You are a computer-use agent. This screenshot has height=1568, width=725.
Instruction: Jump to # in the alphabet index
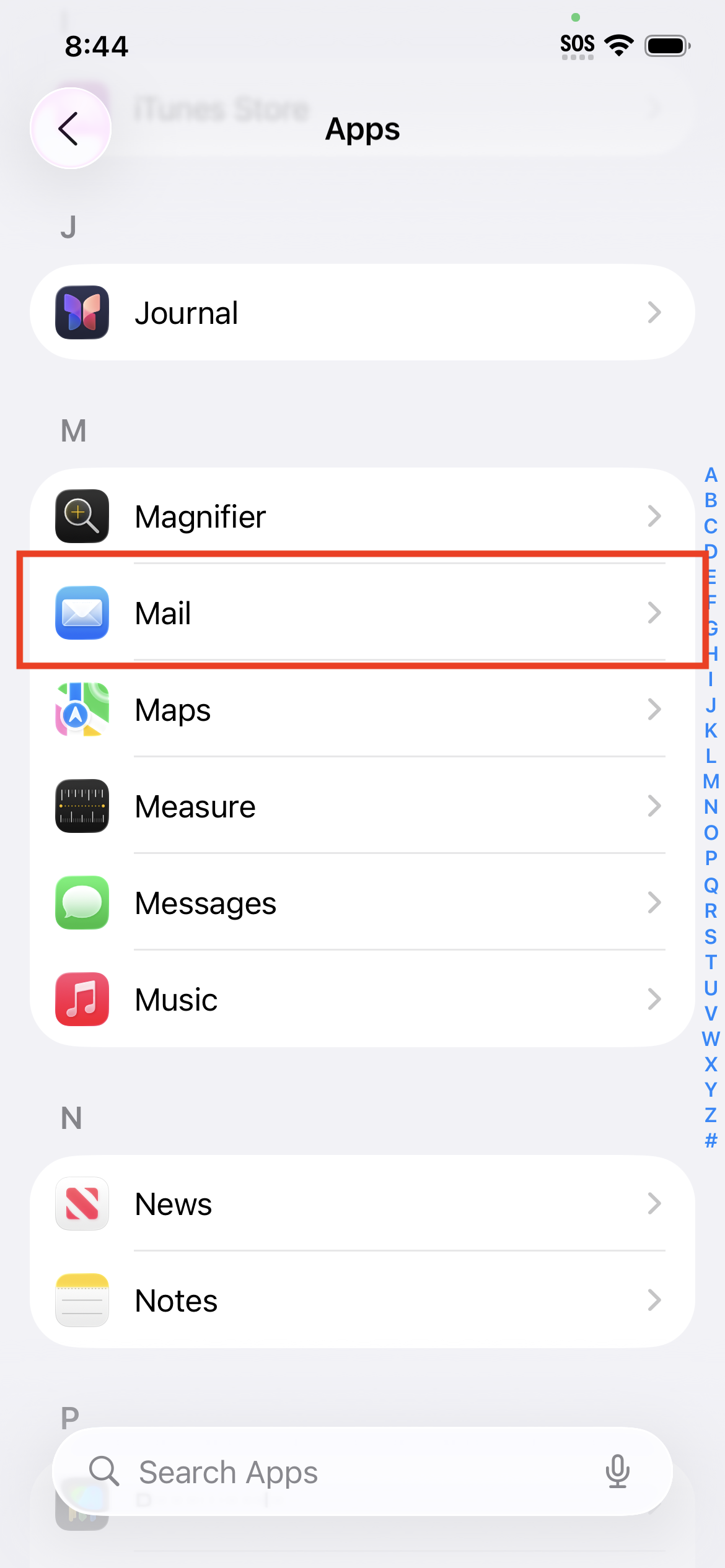[x=711, y=1140]
